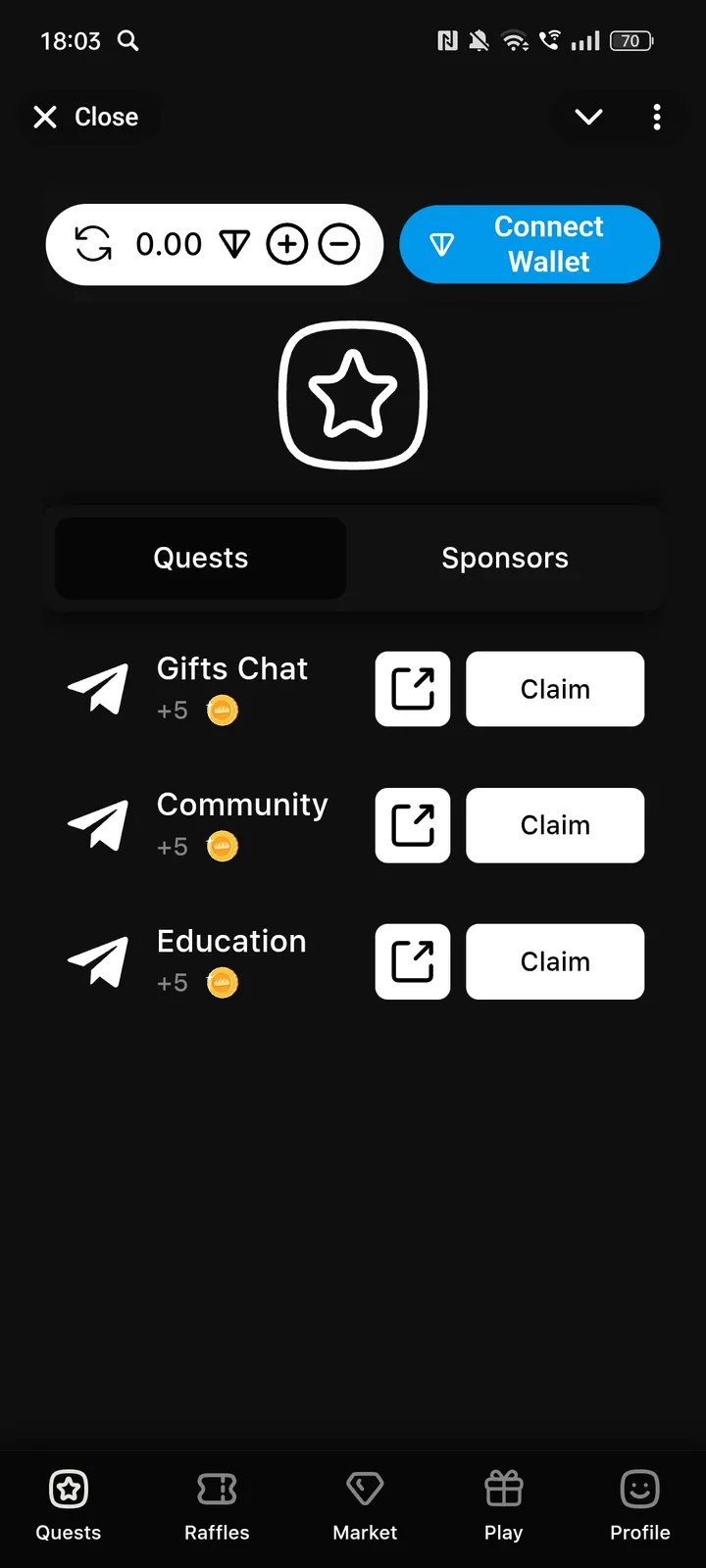Collapse the mini app with the down chevron
Viewport: 706px width, 1568px height.
pos(588,117)
